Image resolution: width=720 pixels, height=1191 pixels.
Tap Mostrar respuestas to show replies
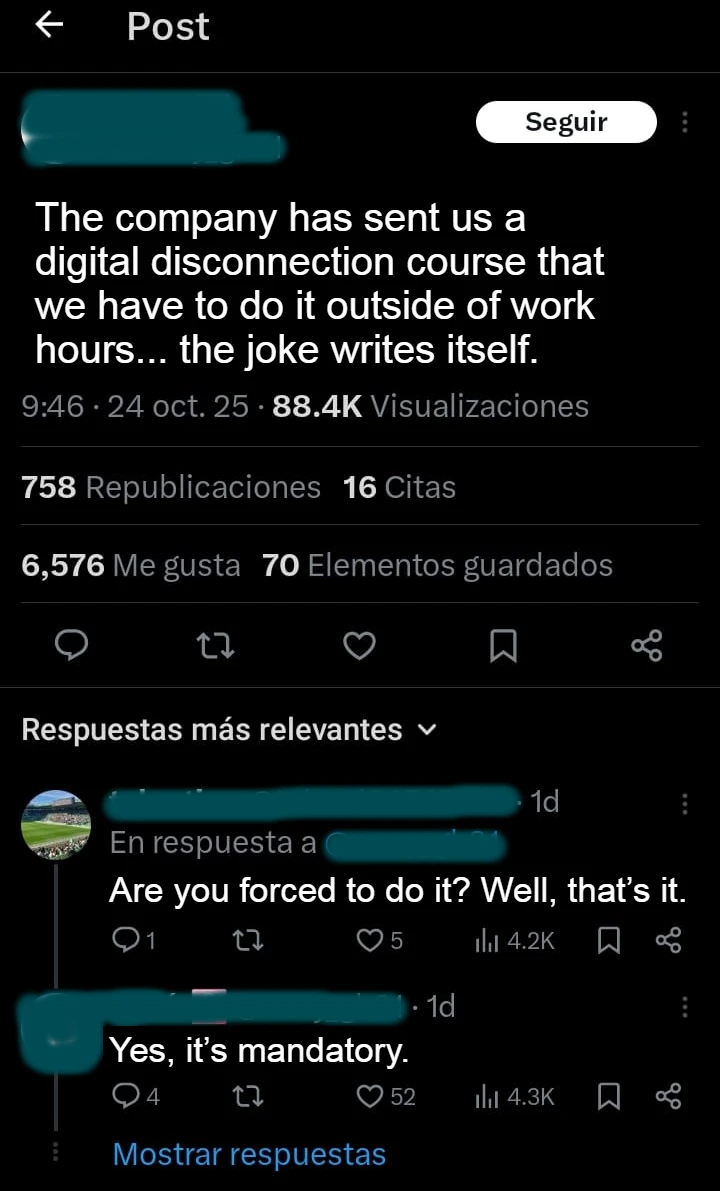249,1154
